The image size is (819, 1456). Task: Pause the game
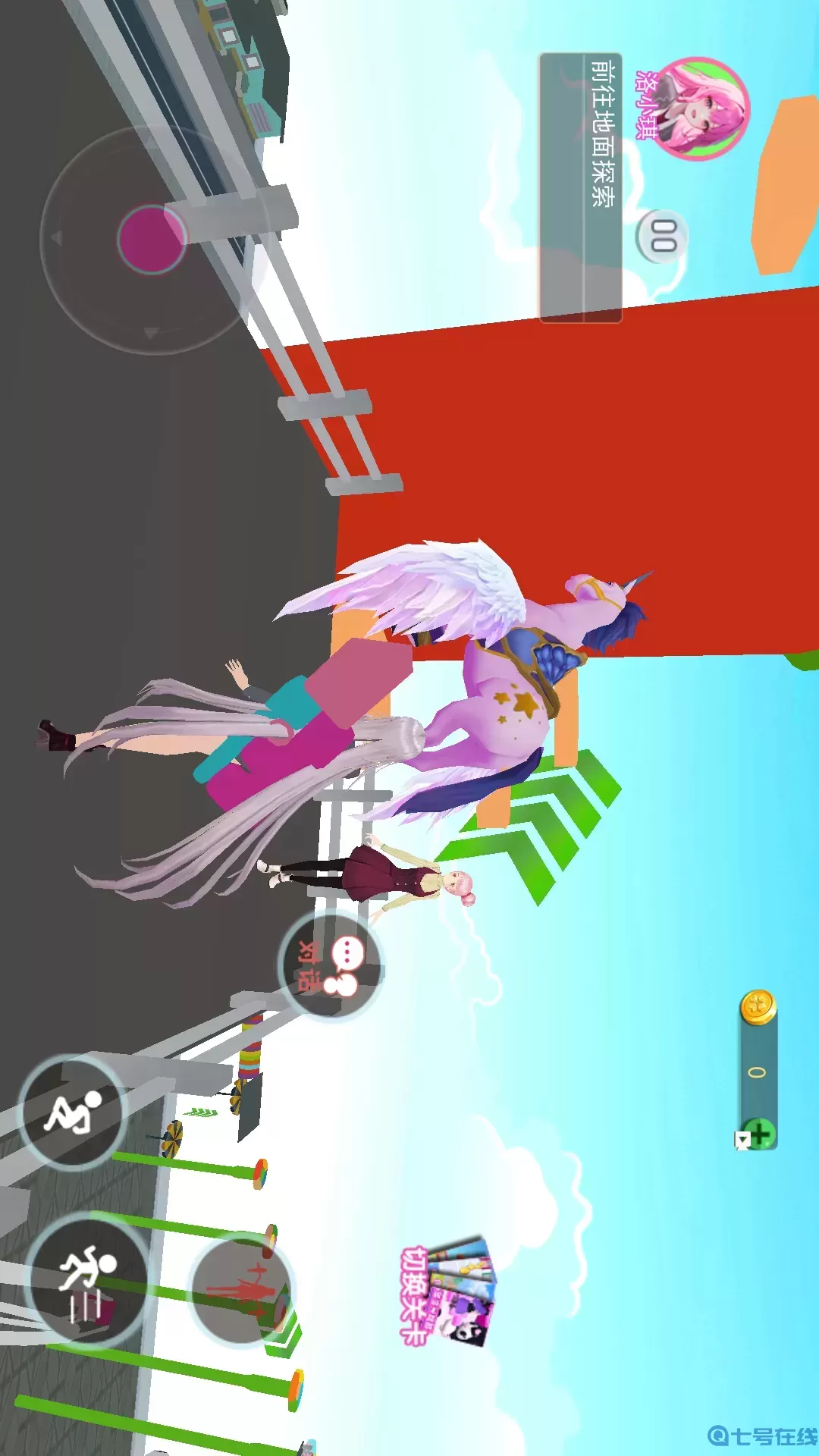[662, 237]
